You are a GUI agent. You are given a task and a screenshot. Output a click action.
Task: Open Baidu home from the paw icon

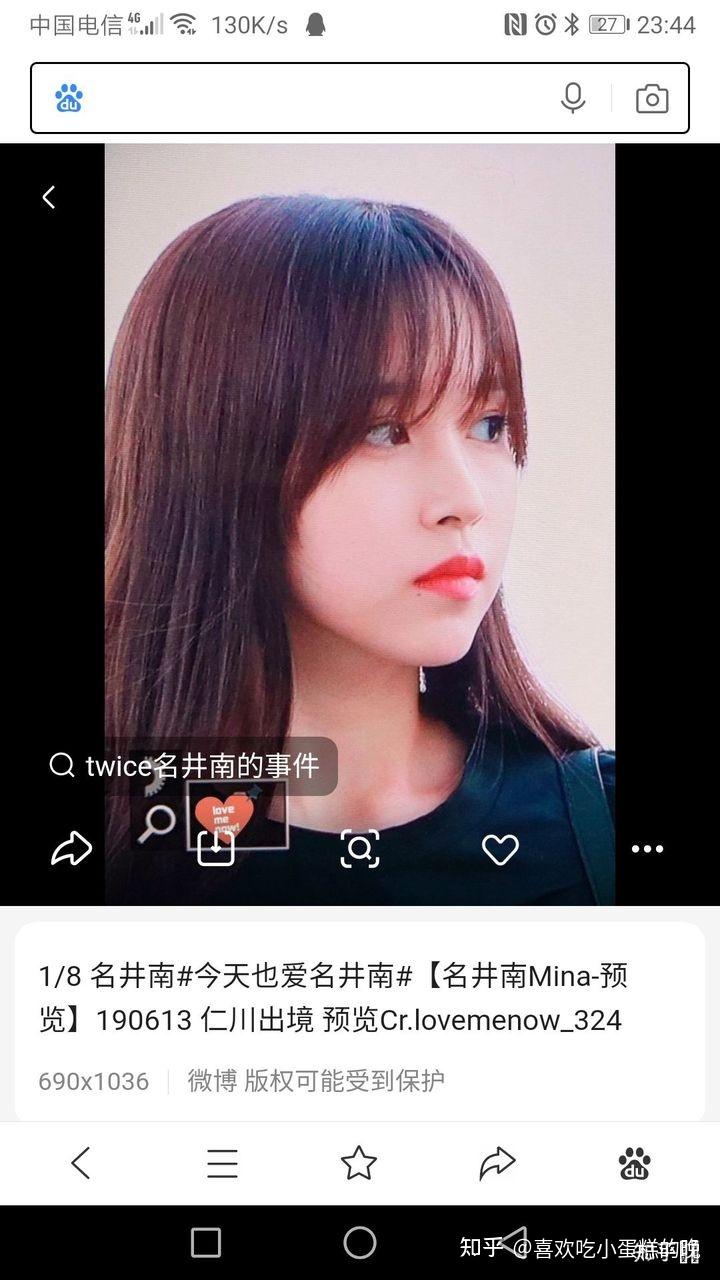635,1163
